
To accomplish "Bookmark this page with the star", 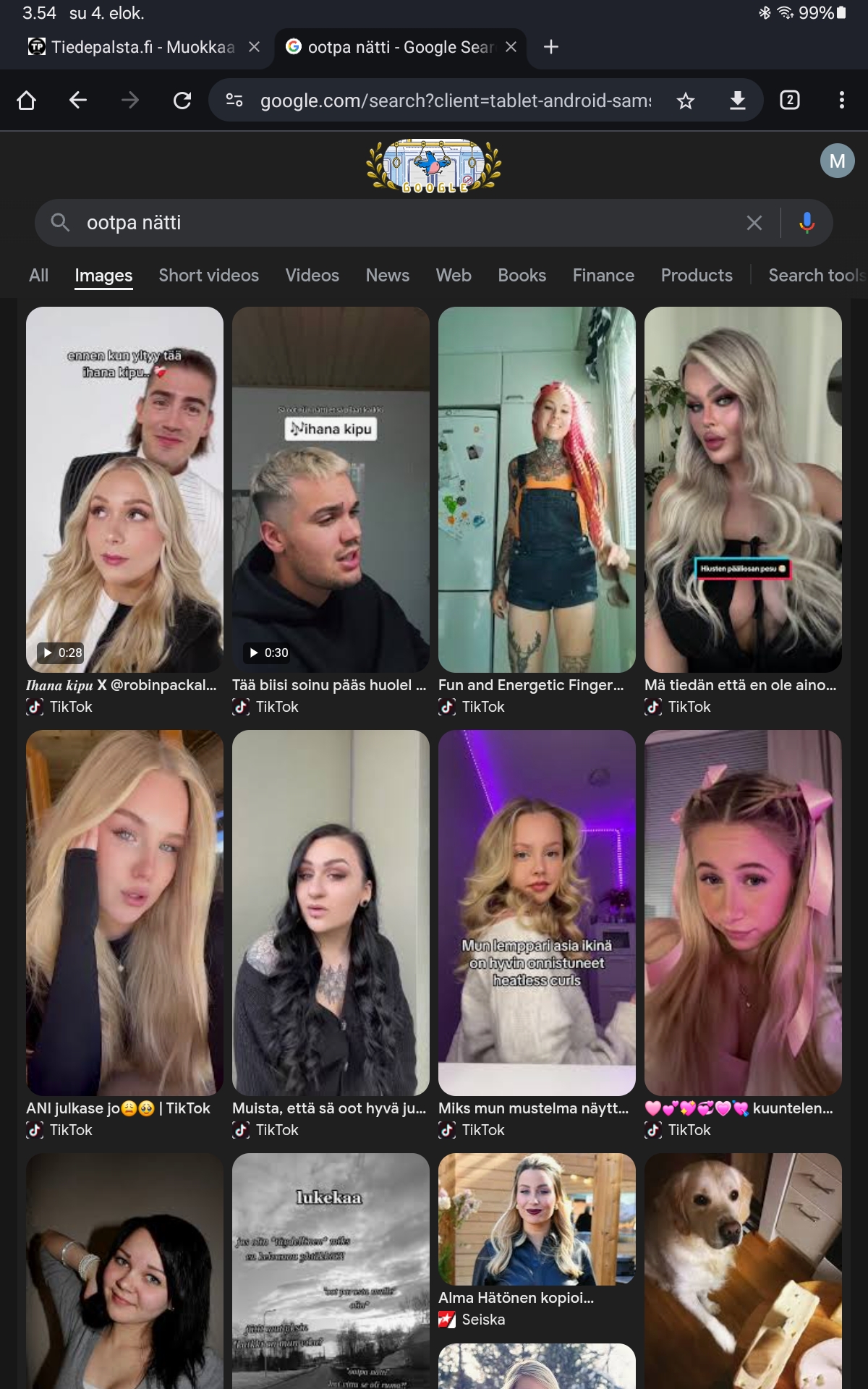I will (x=685, y=101).
